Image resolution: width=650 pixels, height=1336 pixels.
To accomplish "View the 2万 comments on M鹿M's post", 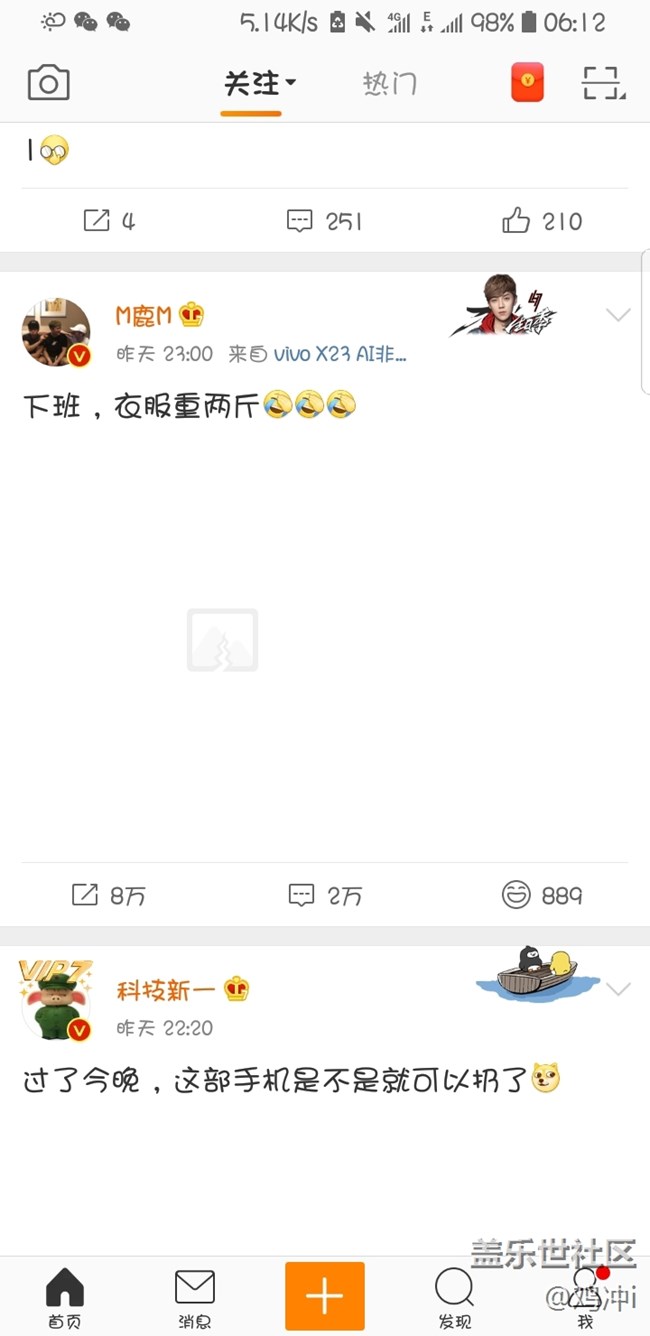I will click(324, 895).
